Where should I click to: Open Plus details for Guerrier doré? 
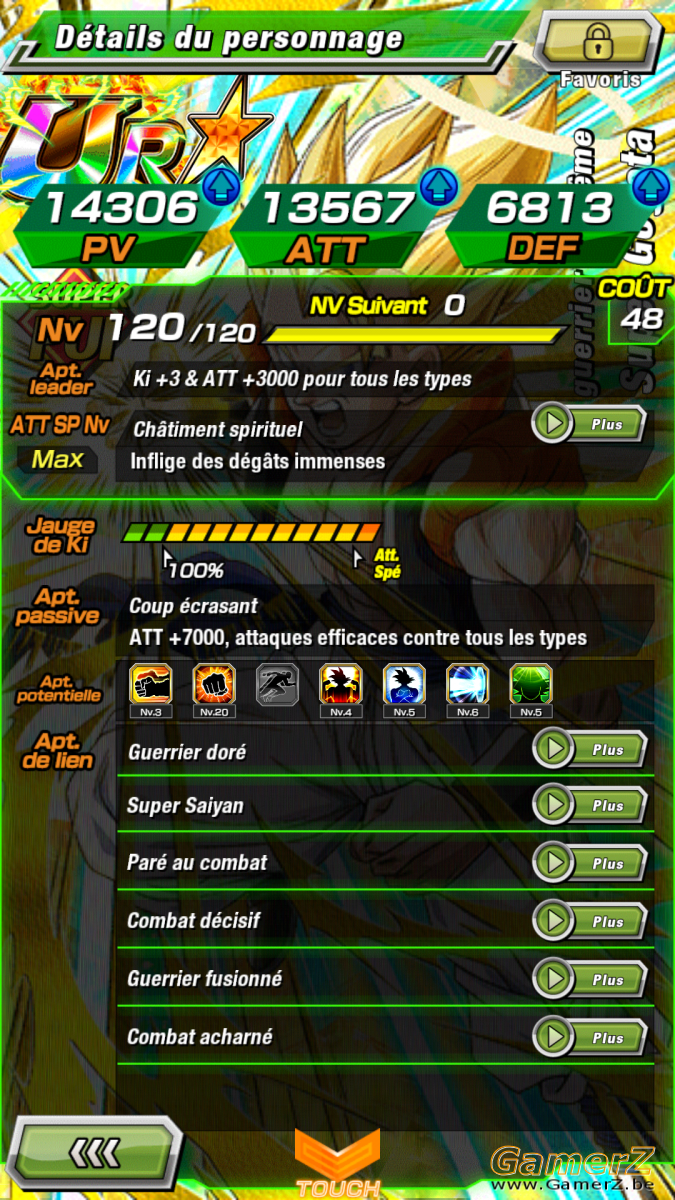tap(589, 749)
